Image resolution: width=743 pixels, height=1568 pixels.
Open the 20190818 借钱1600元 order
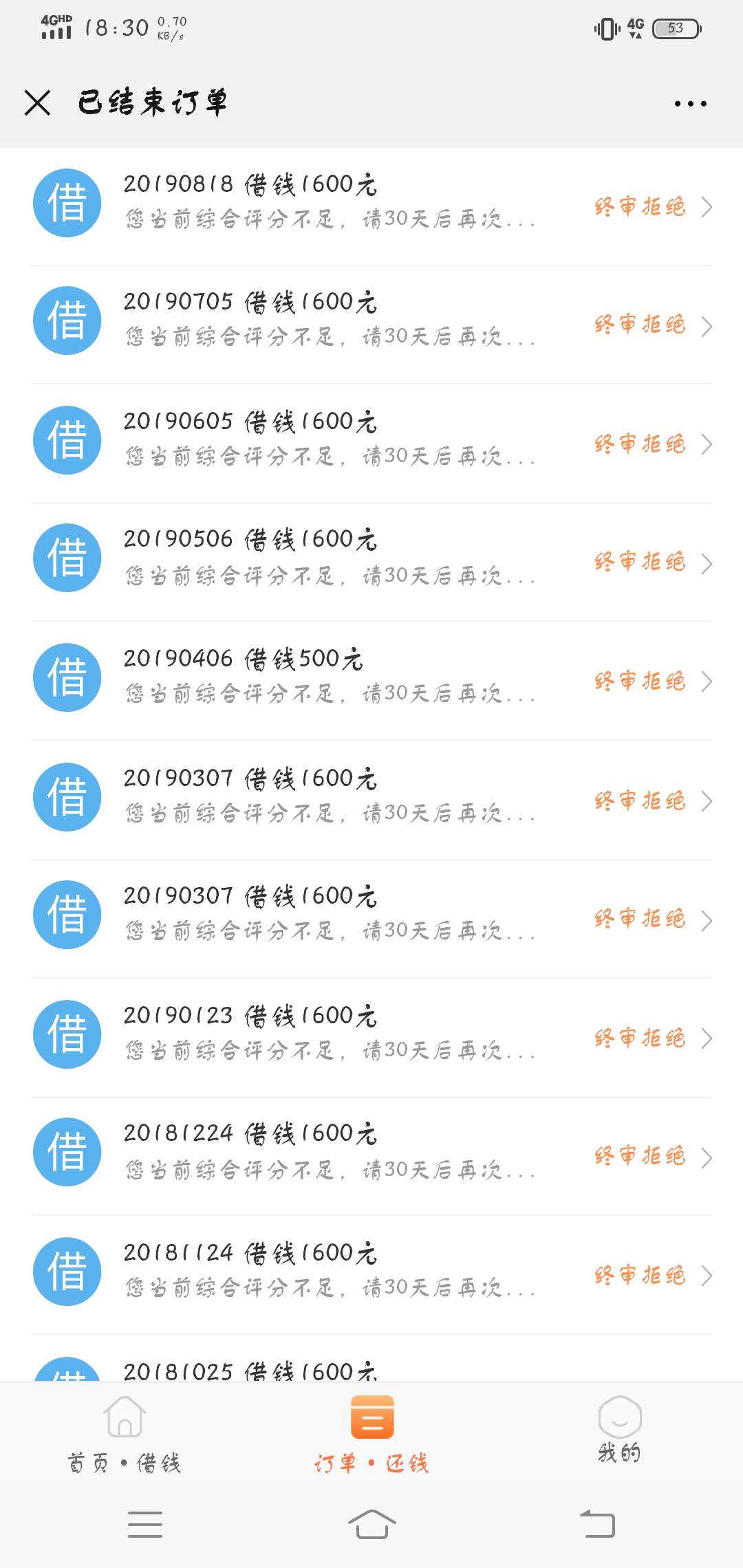click(371, 206)
